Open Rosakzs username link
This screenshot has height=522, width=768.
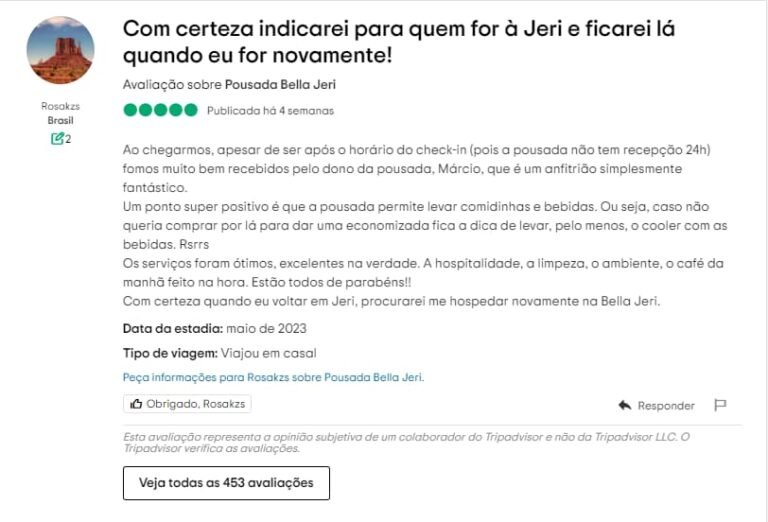pos(60,105)
